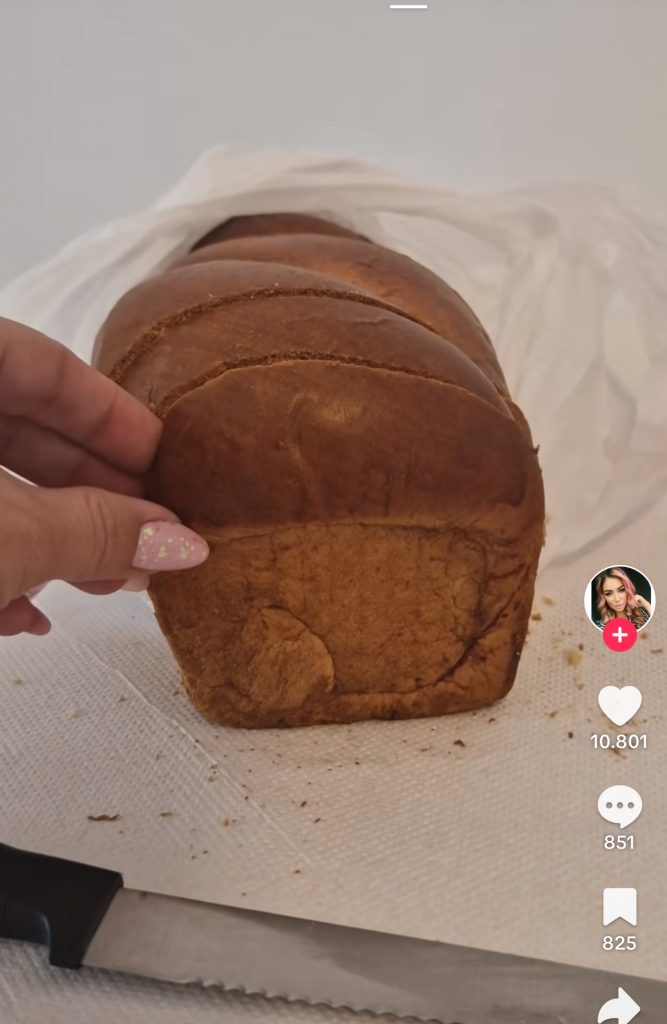Open the comments section
This screenshot has width=667, height=1024.
[x=619, y=806]
